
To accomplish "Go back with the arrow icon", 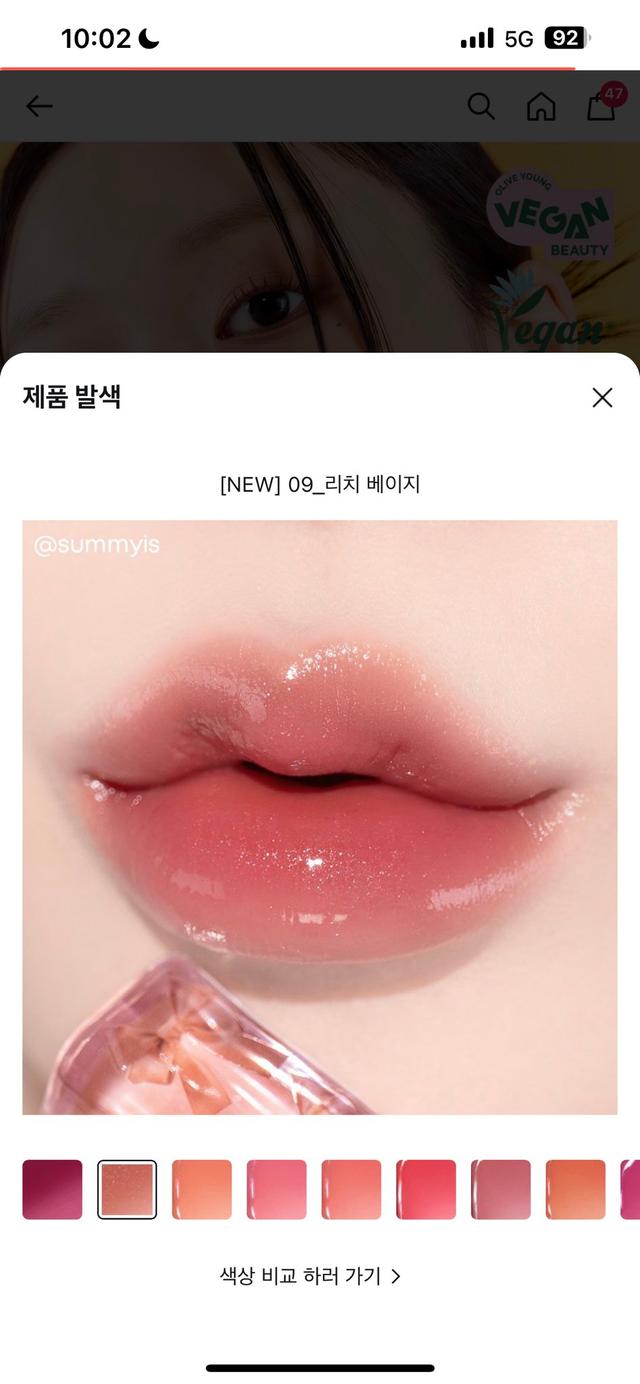I will click(39, 106).
